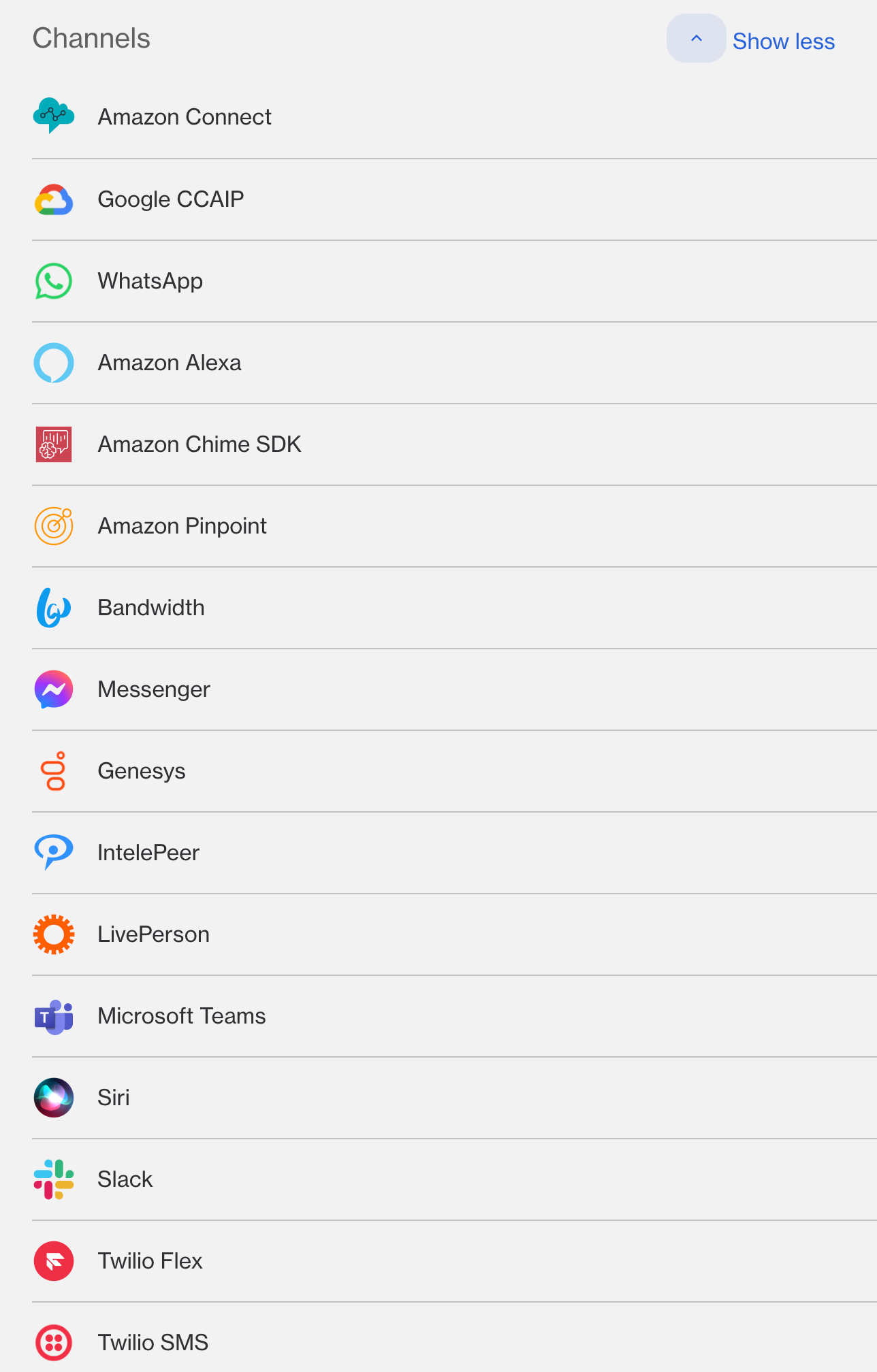Open the Twilio Flex channel
This screenshot has height=1372, width=877.
click(150, 1261)
